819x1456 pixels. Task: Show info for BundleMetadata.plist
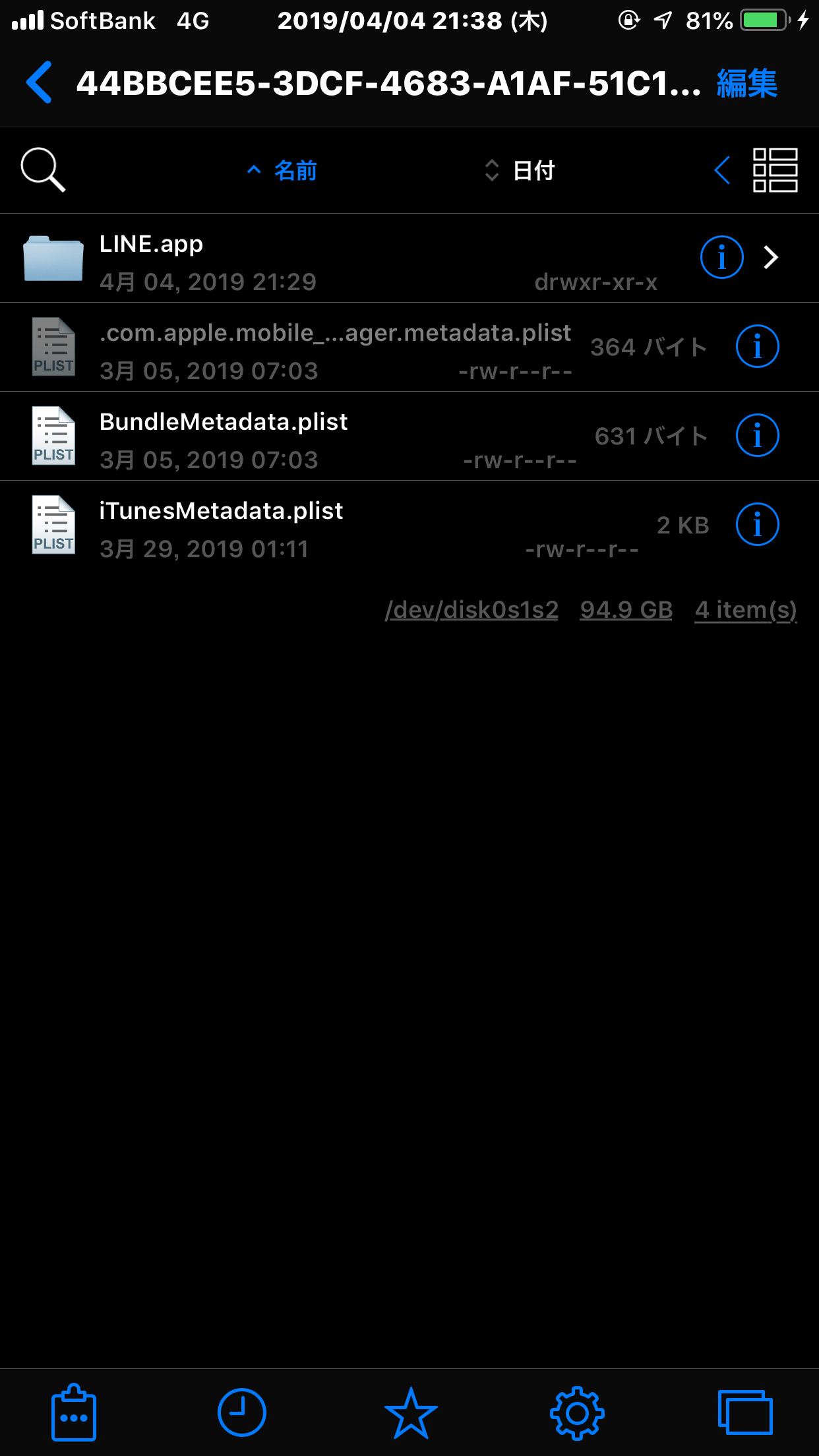(x=757, y=436)
